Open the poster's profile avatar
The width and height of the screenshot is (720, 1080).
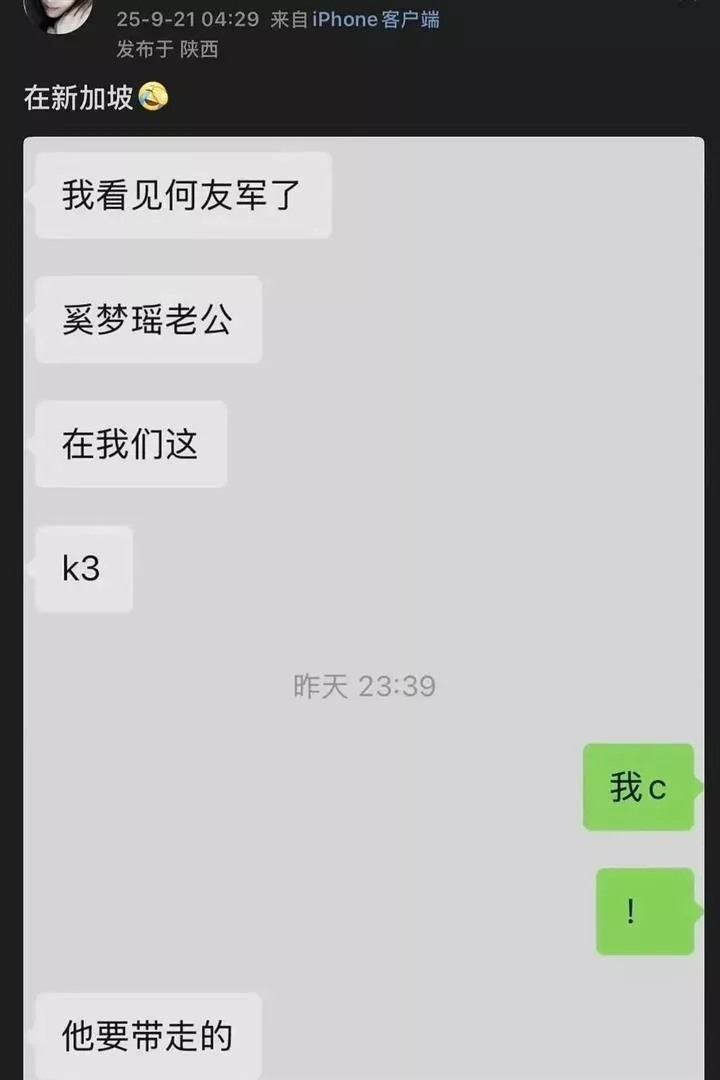pyautogui.click(x=60, y=13)
